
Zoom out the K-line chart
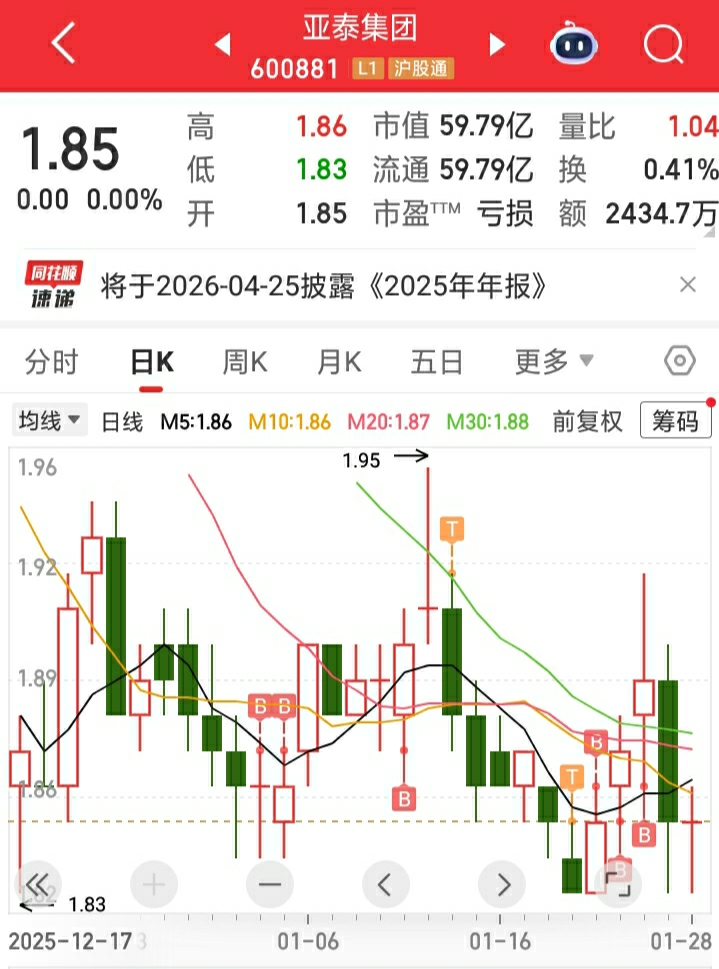point(270,886)
